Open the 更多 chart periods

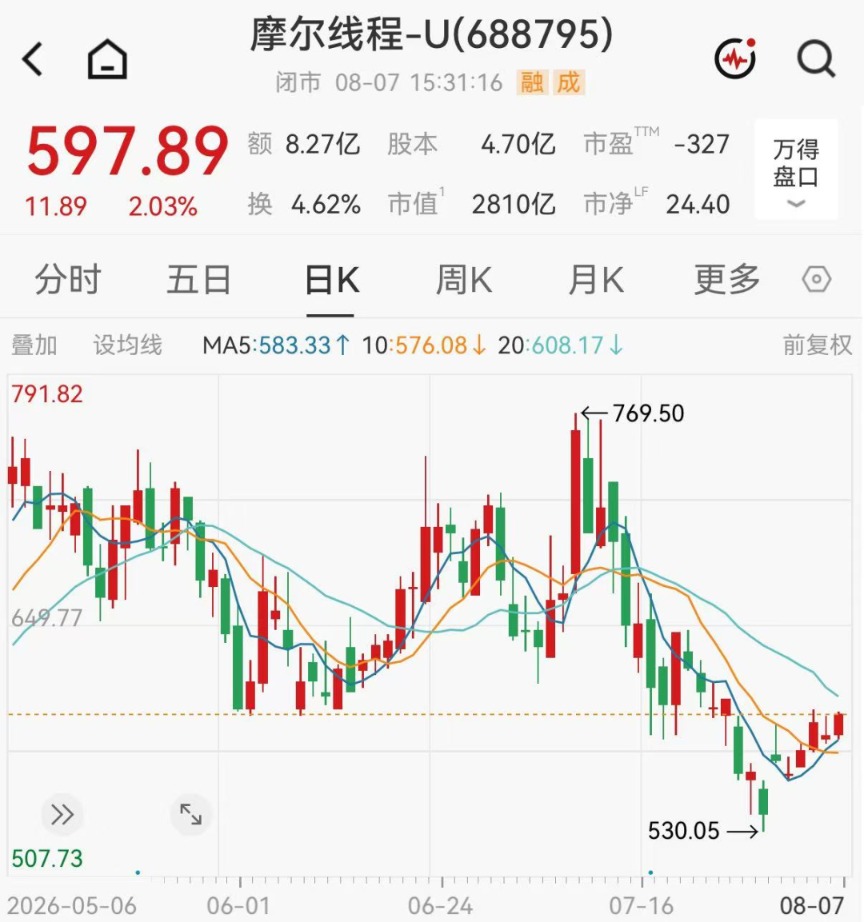click(x=728, y=279)
